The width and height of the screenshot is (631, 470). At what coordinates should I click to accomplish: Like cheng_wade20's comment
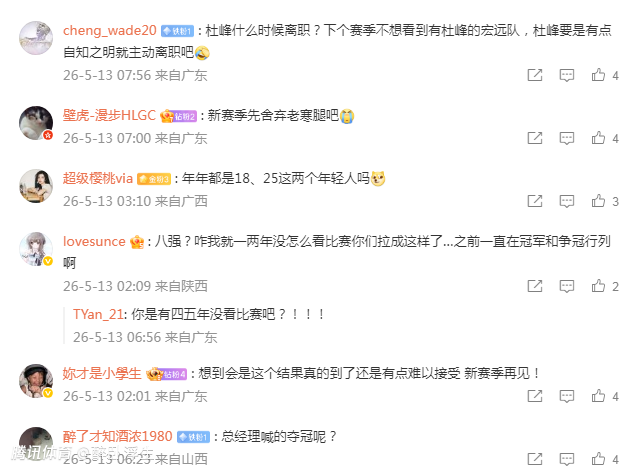point(598,75)
